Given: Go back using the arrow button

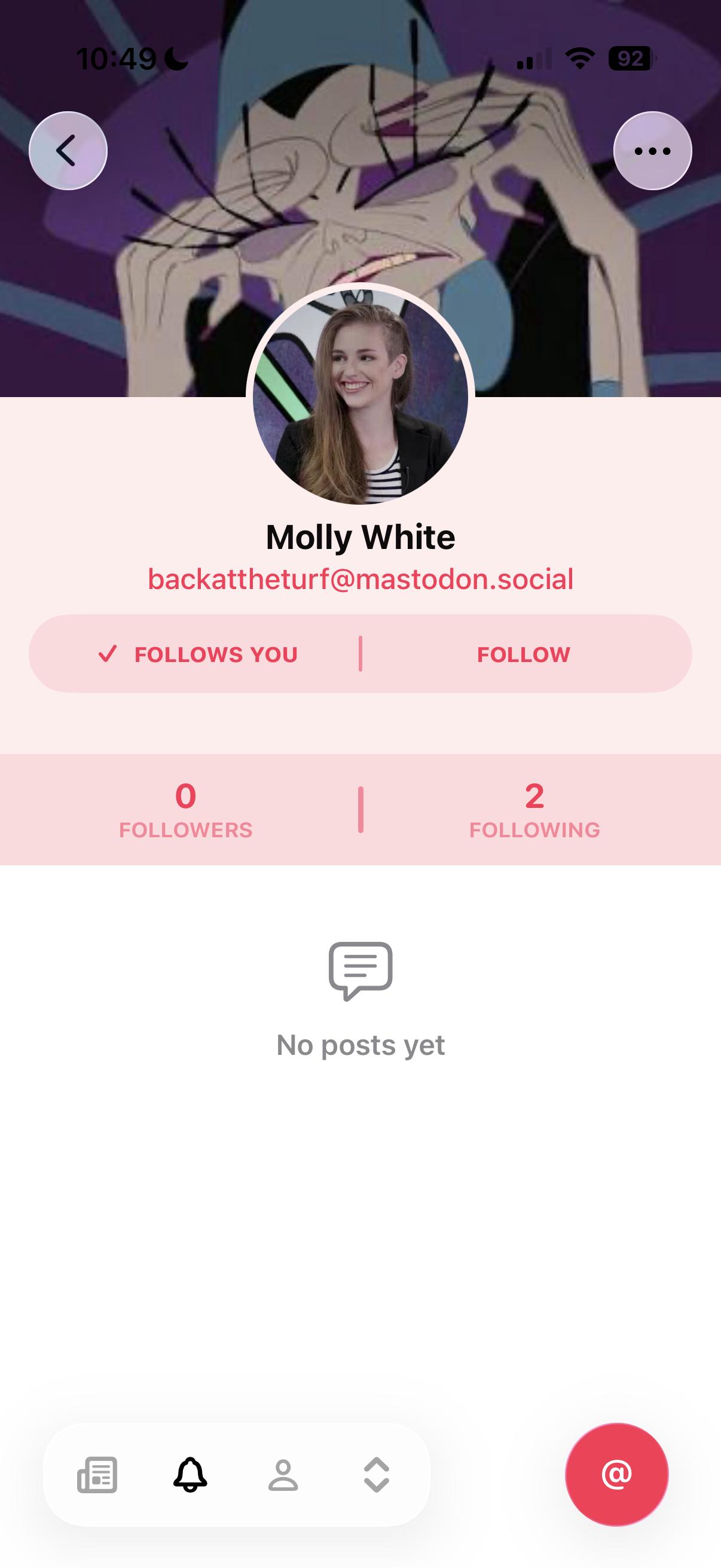Looking at the screenshot, I should (68, 150).
